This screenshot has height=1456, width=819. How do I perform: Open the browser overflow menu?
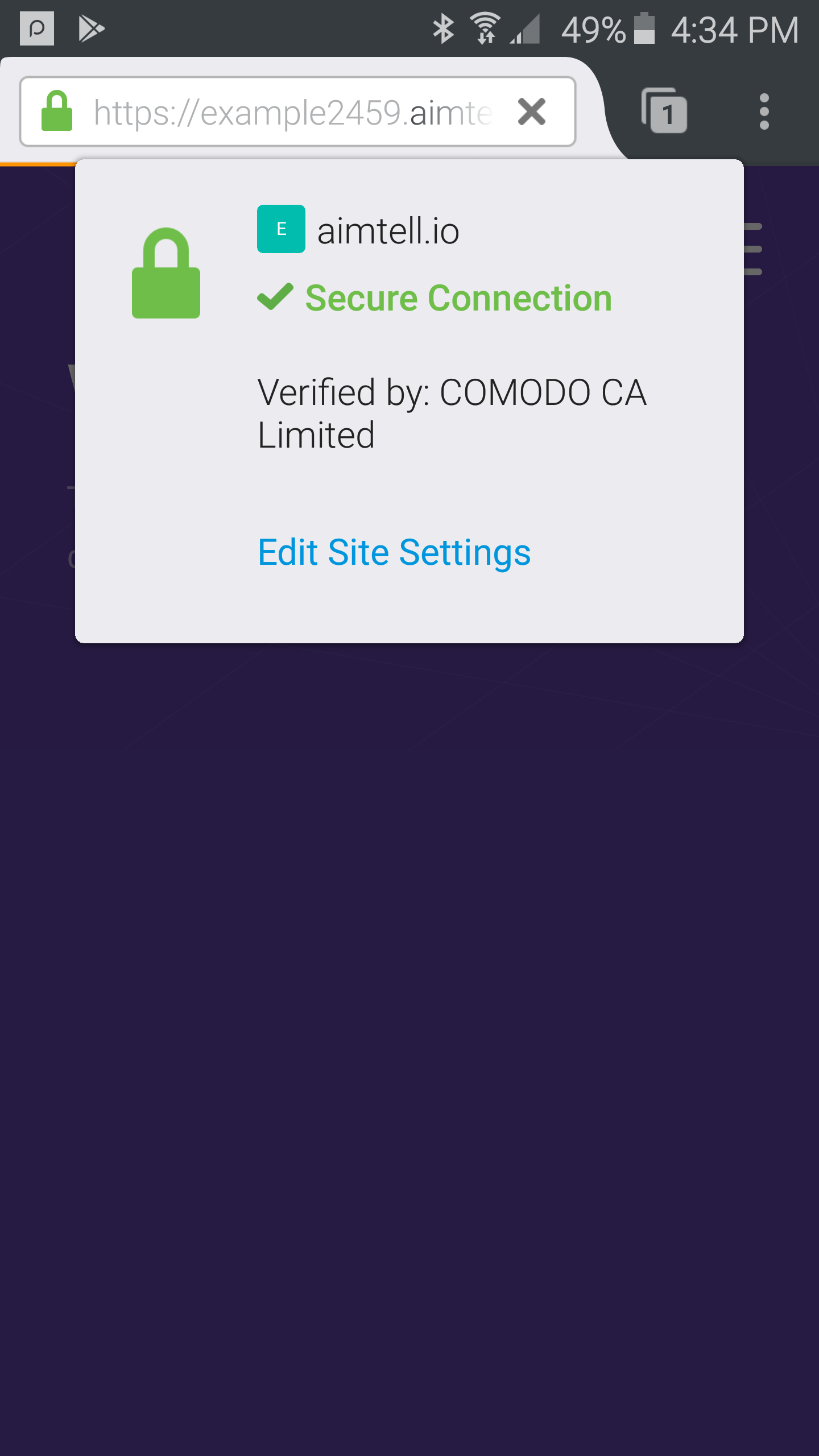click(764, 111)
